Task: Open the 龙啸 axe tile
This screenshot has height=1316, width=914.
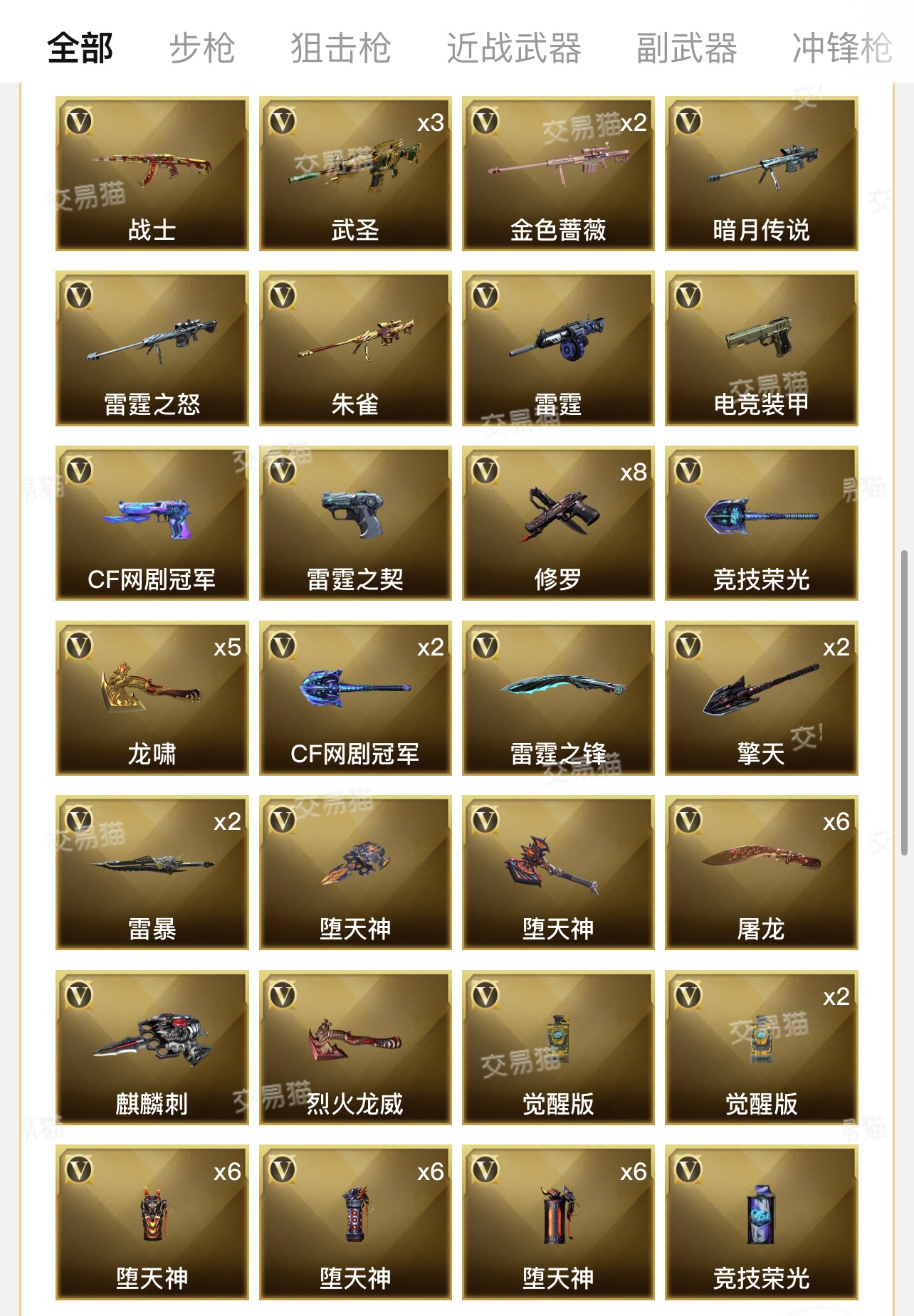Action: pos(152,698)
